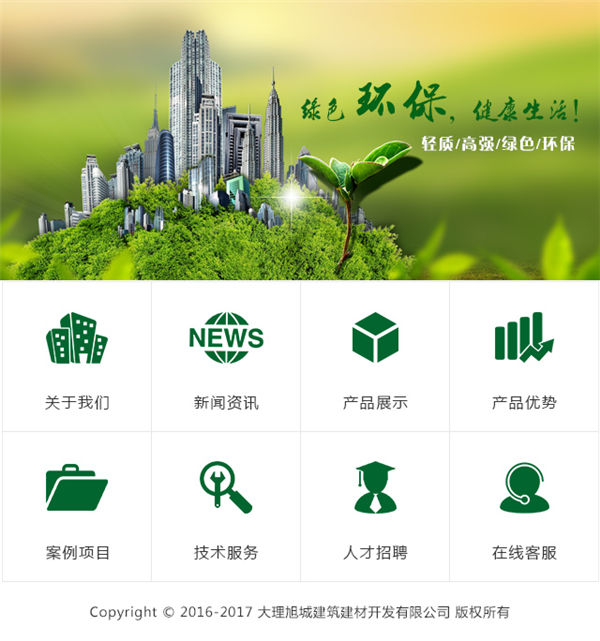Open 产品优势 product advantages

tap(524, 357)
